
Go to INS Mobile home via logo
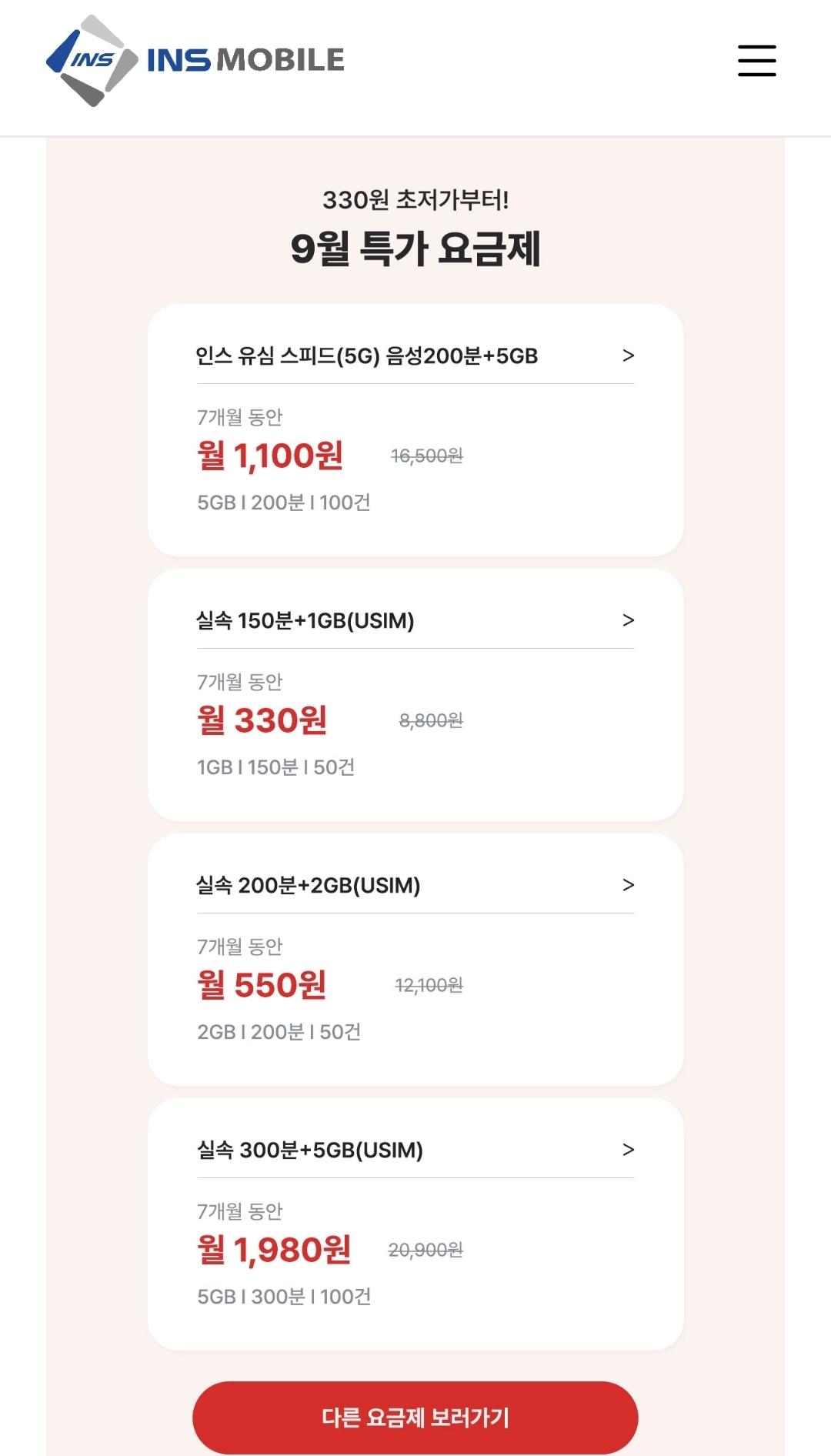pos(195,60)
